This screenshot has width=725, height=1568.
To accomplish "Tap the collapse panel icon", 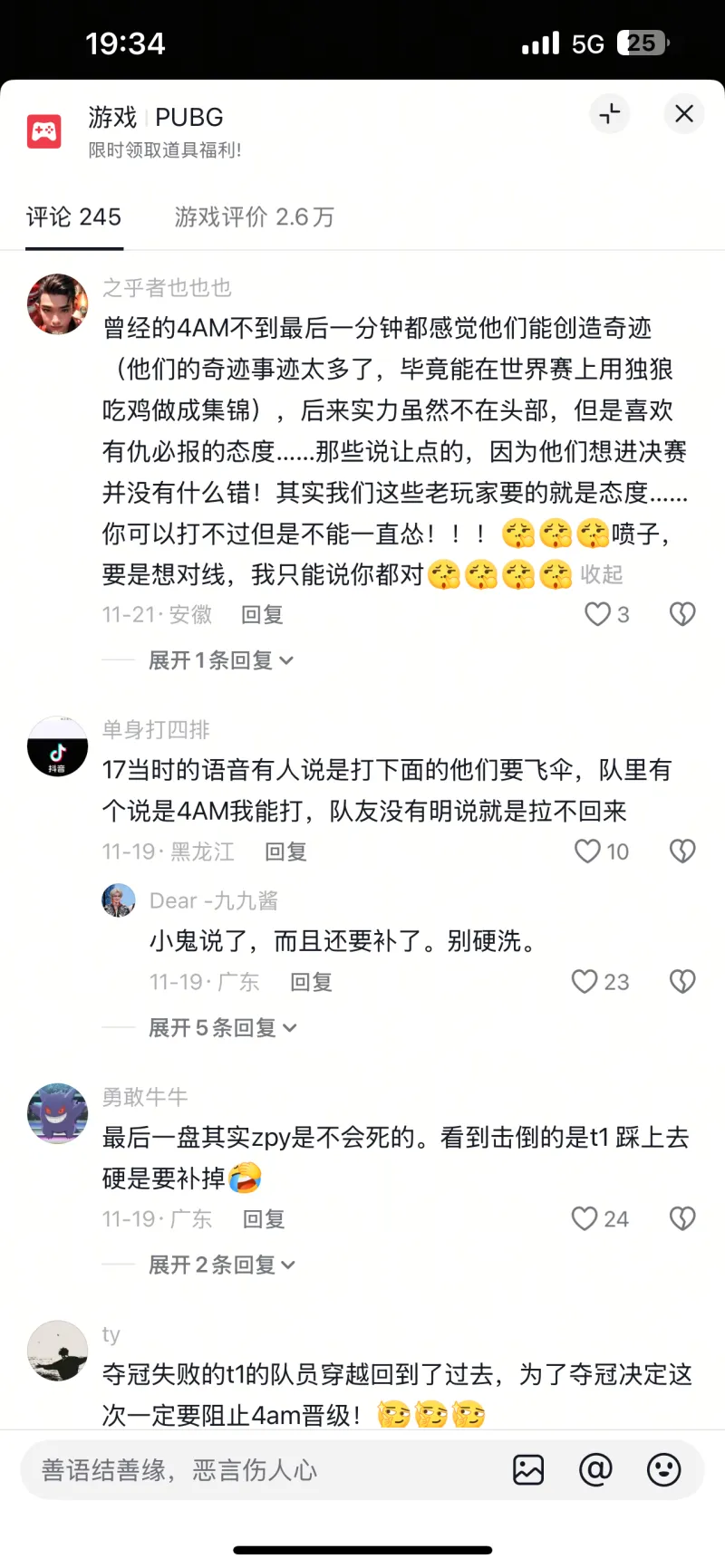I will [x=610, y=114].
